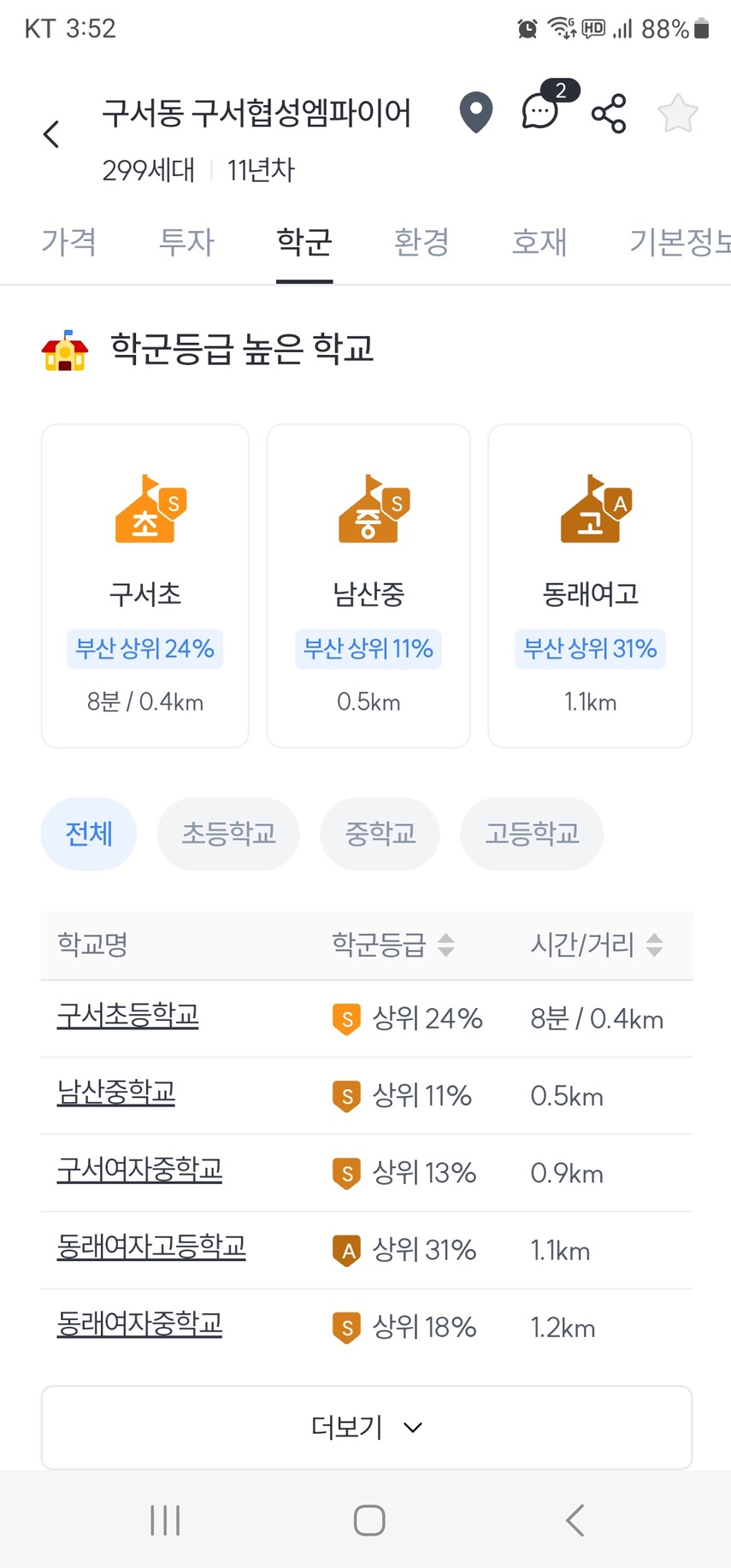Open 구서여자중학교 link
731x1568 pixels.
[x=139, y=1170]
